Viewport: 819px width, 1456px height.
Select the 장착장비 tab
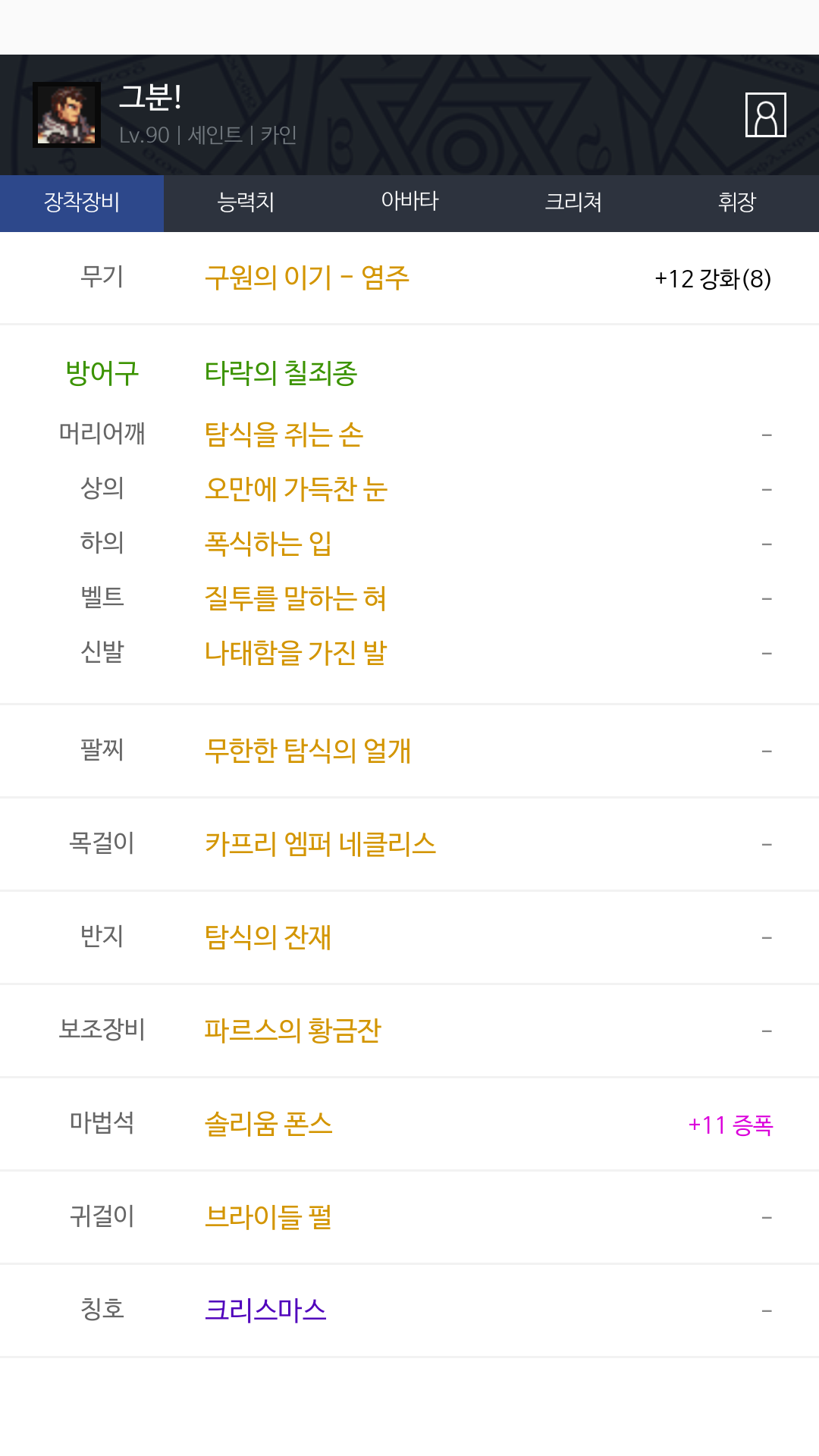pos(82,202)
